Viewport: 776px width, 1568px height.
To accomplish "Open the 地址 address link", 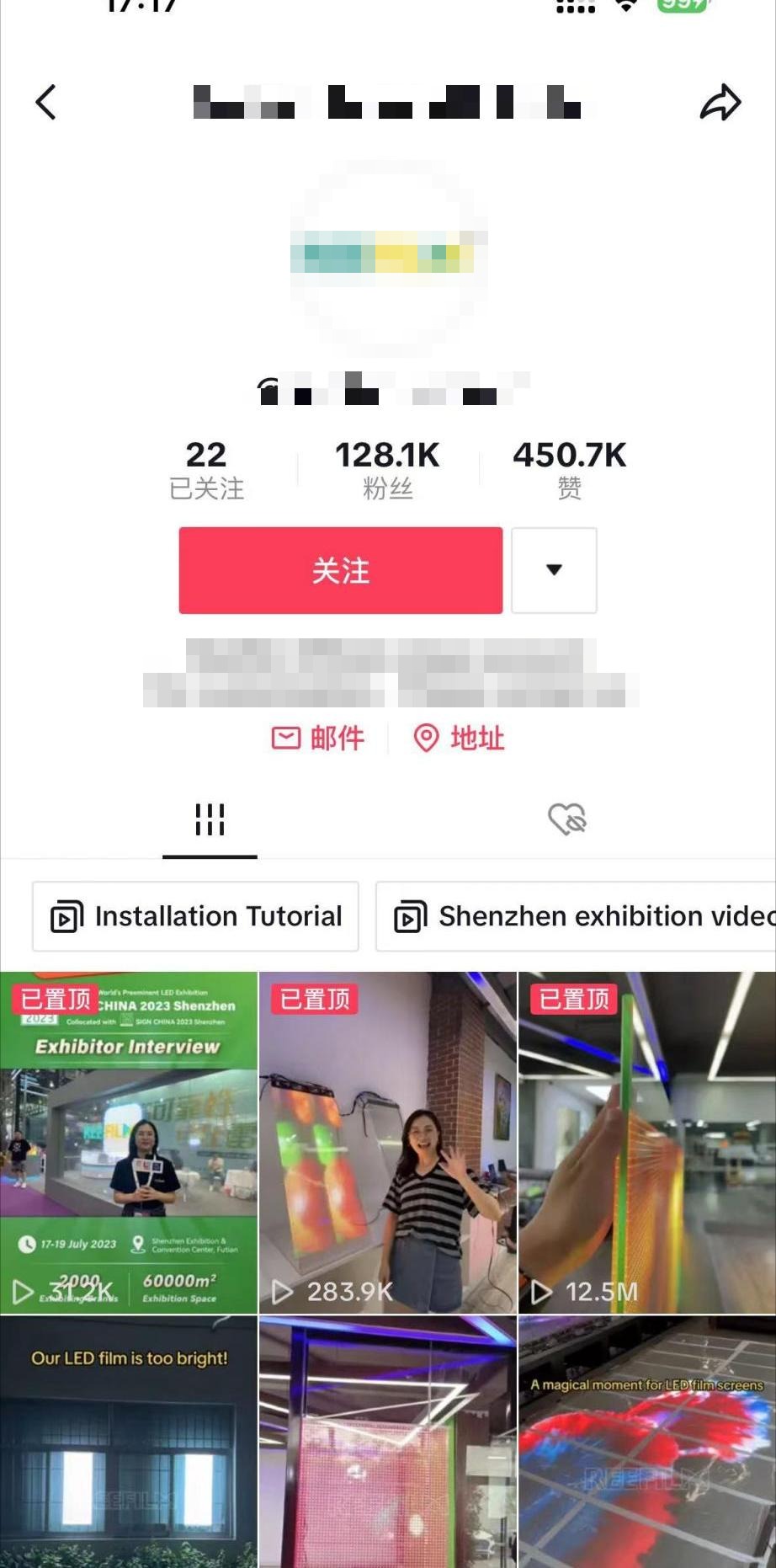I will coord(459,739).
